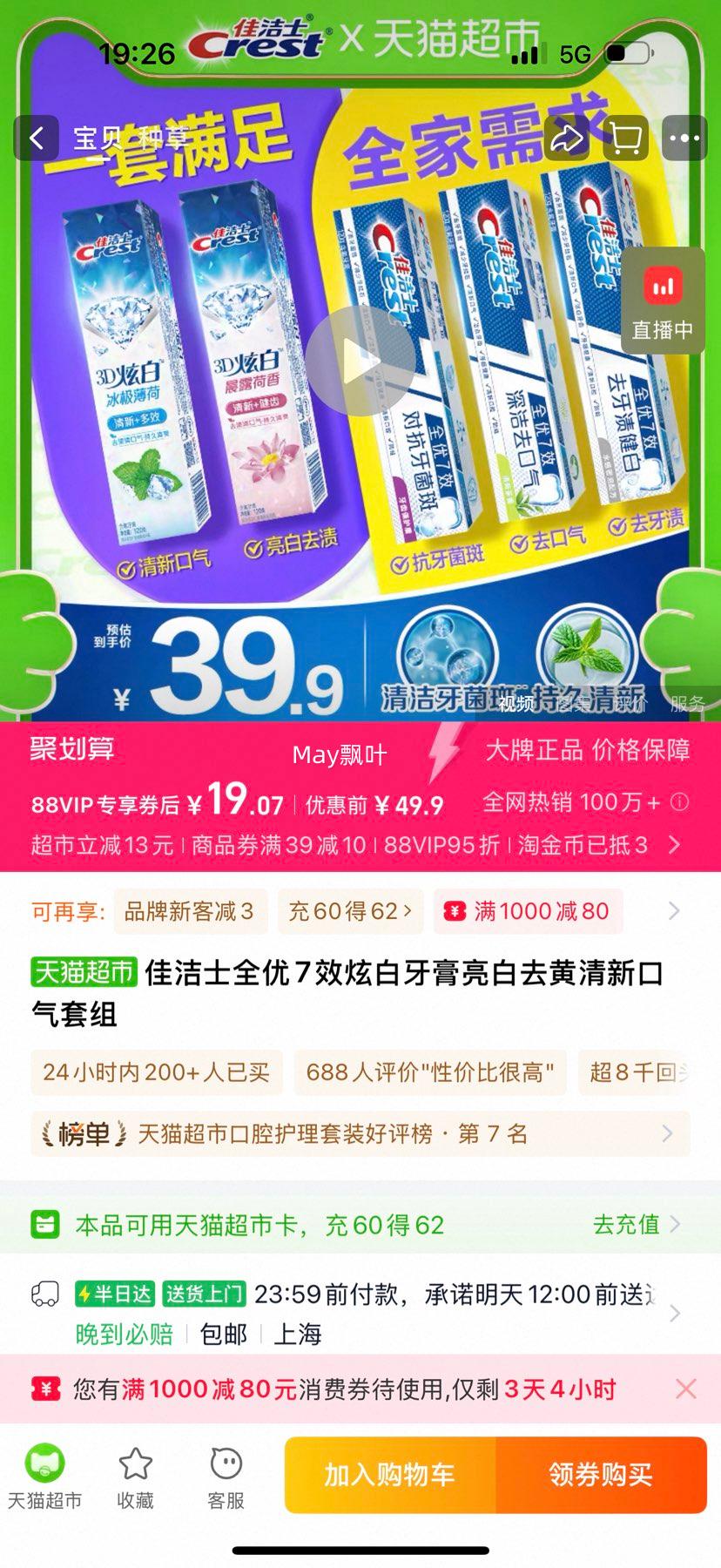
Task: Add product to favorites via 收藏
Action: pyautogui.click(x=136, y=1476)
